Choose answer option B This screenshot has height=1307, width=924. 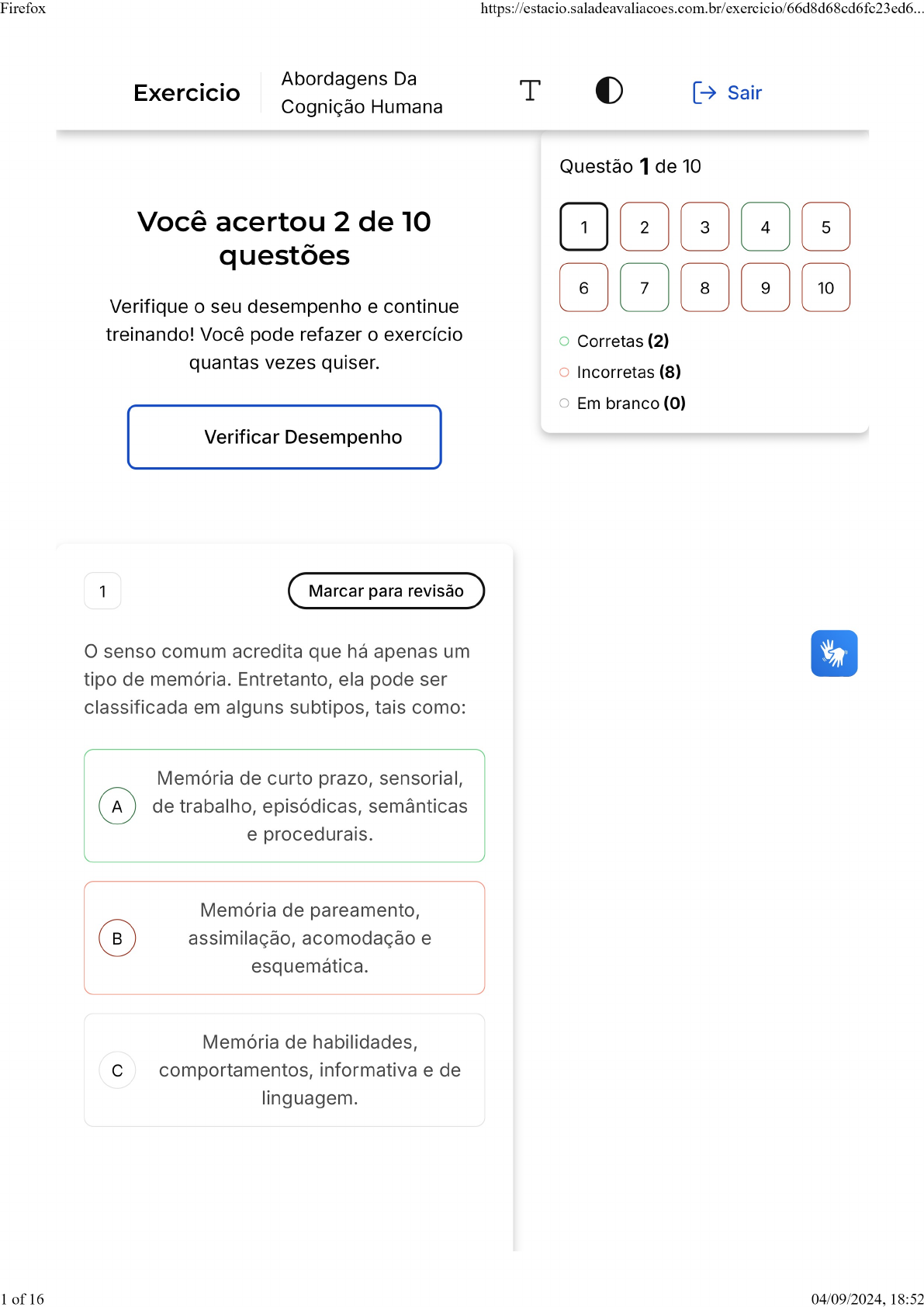tap(285, 938)
